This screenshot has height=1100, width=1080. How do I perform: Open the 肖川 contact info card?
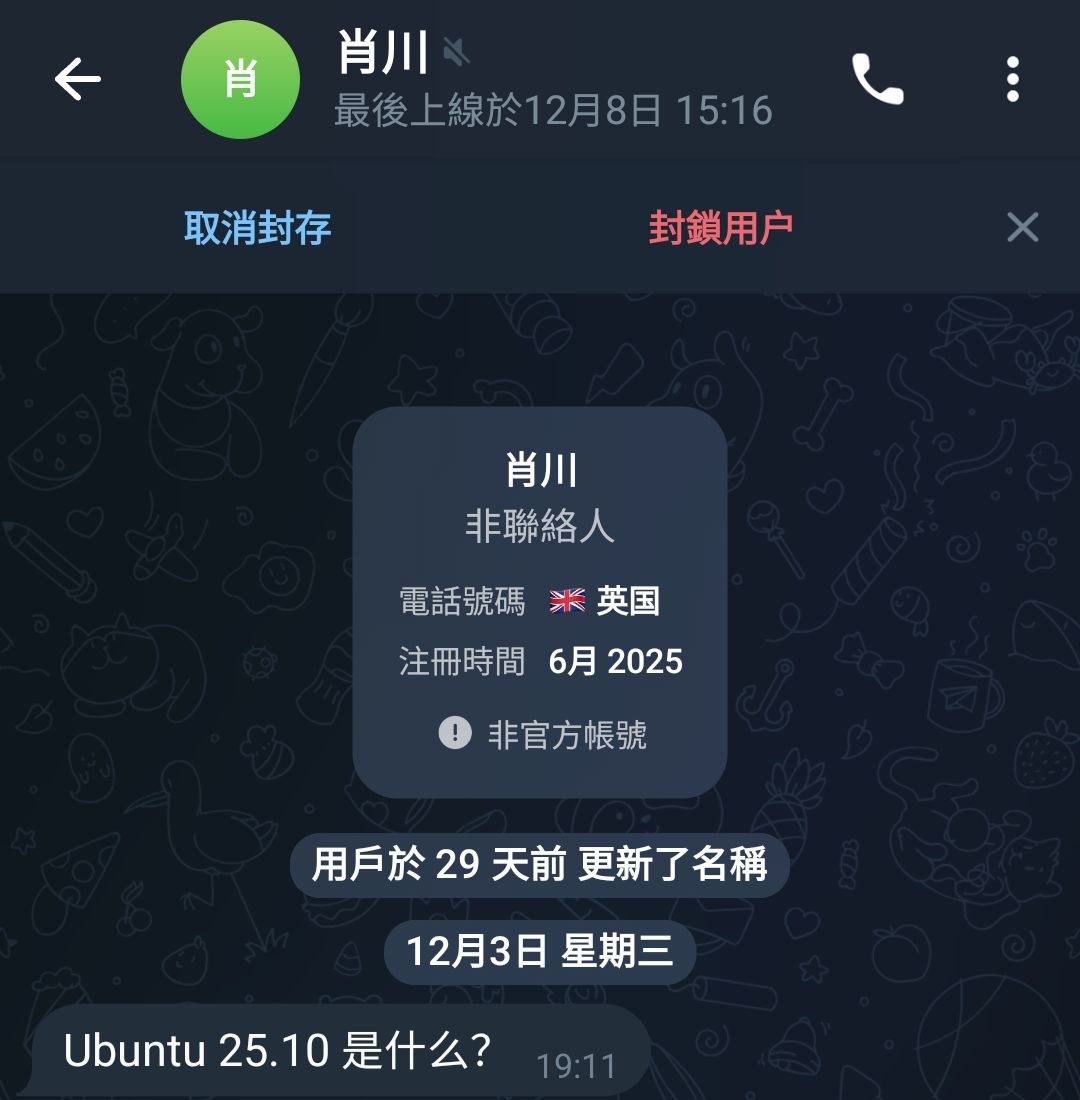[540, 600]
